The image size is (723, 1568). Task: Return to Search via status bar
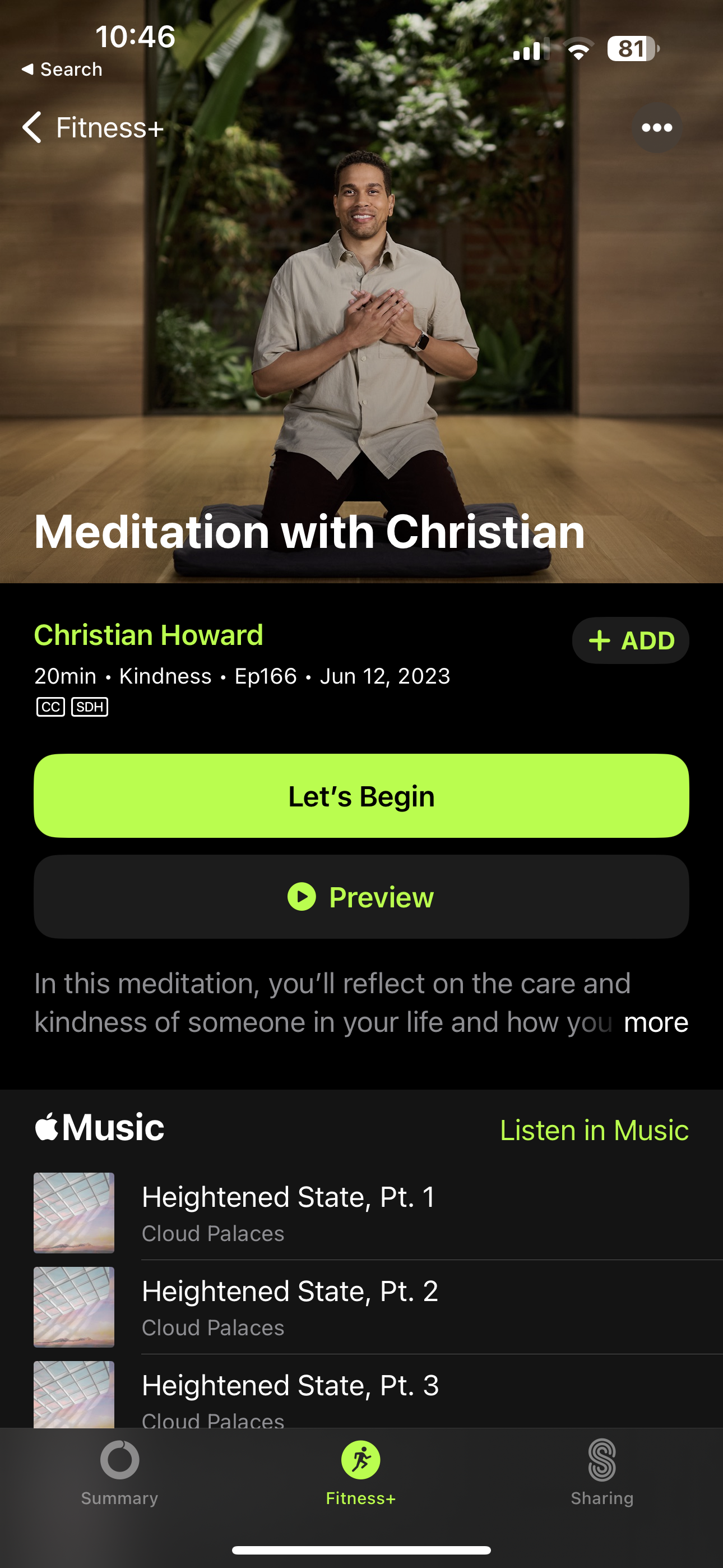click(x=62, y=70)
